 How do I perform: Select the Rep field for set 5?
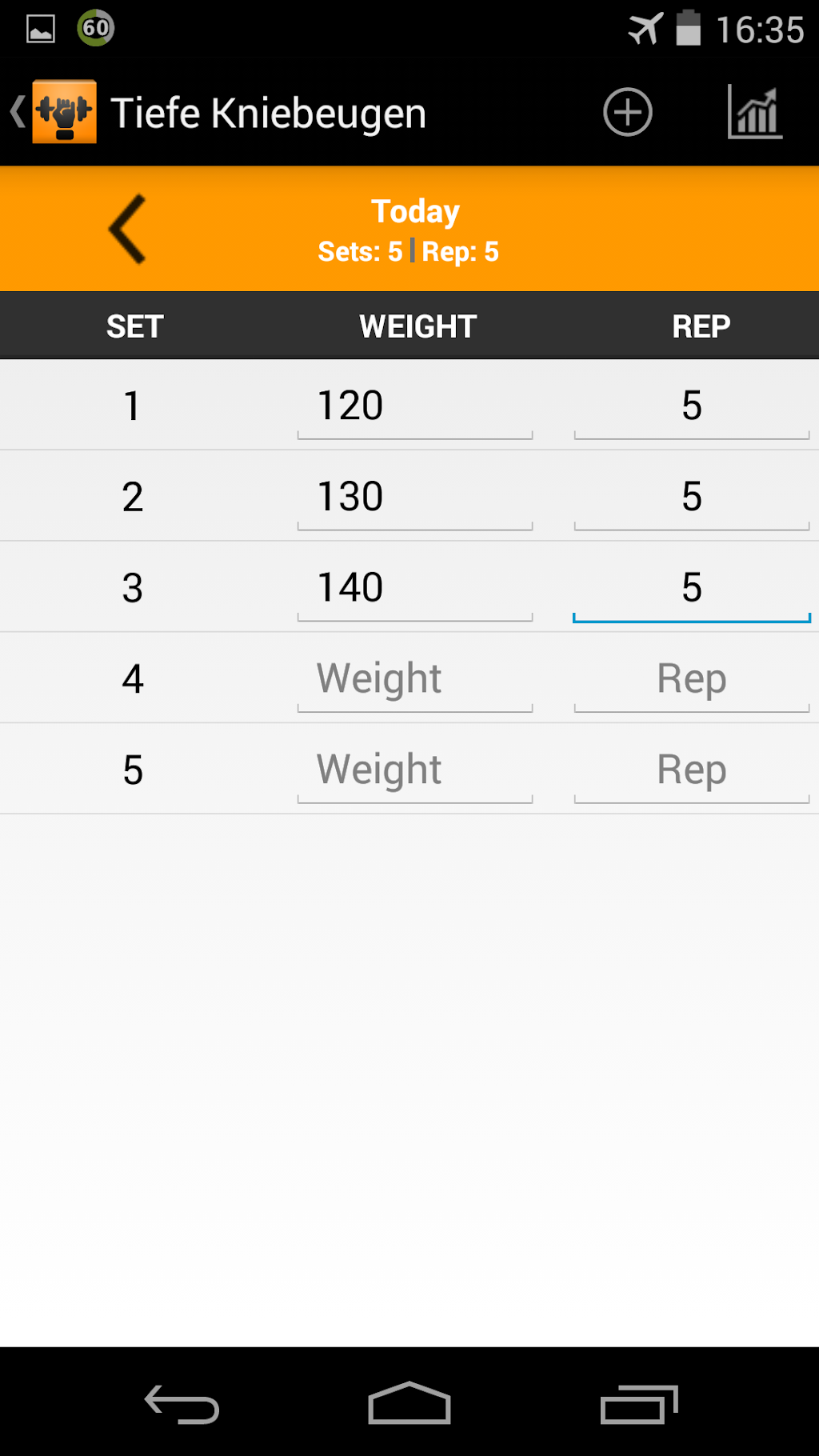[691, 770]
